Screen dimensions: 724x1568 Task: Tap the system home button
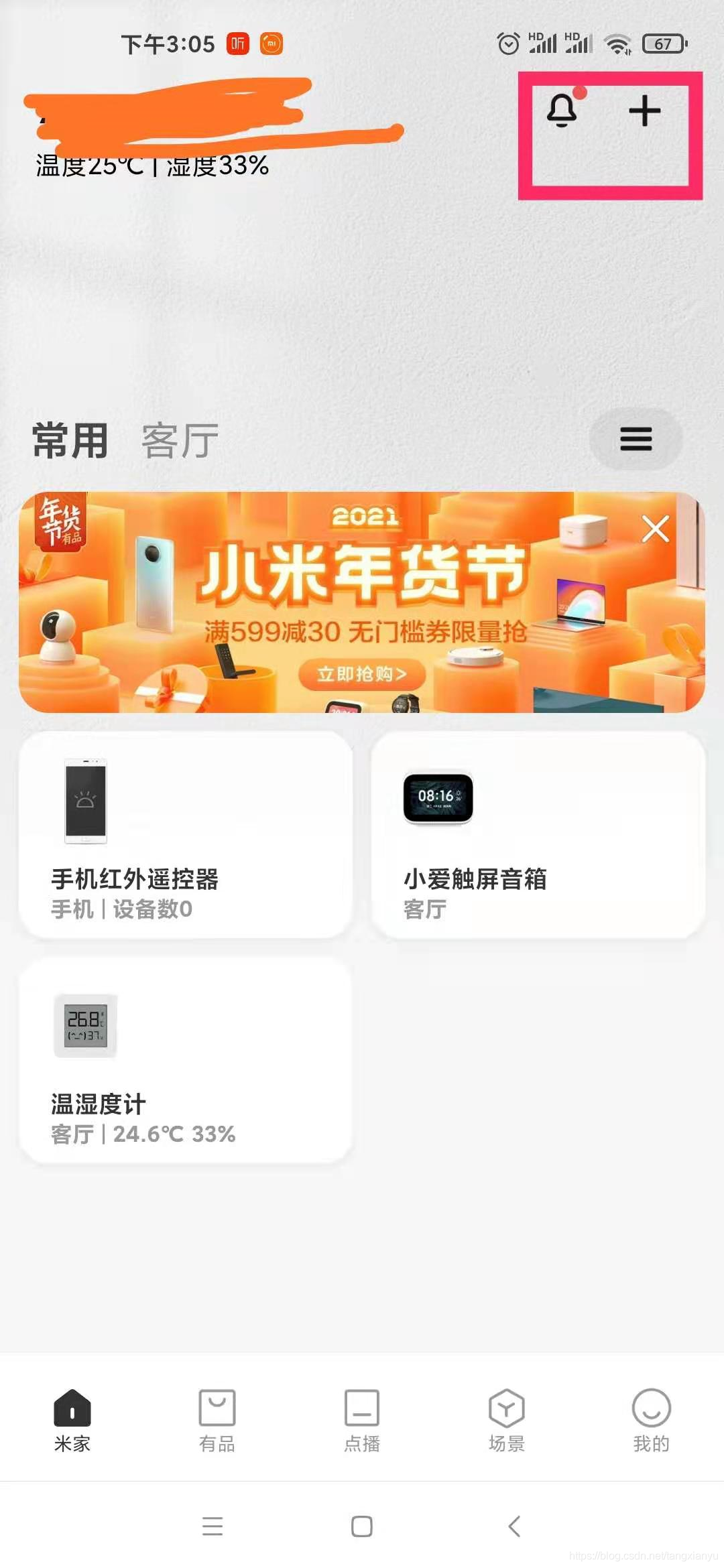[362, 1526]
